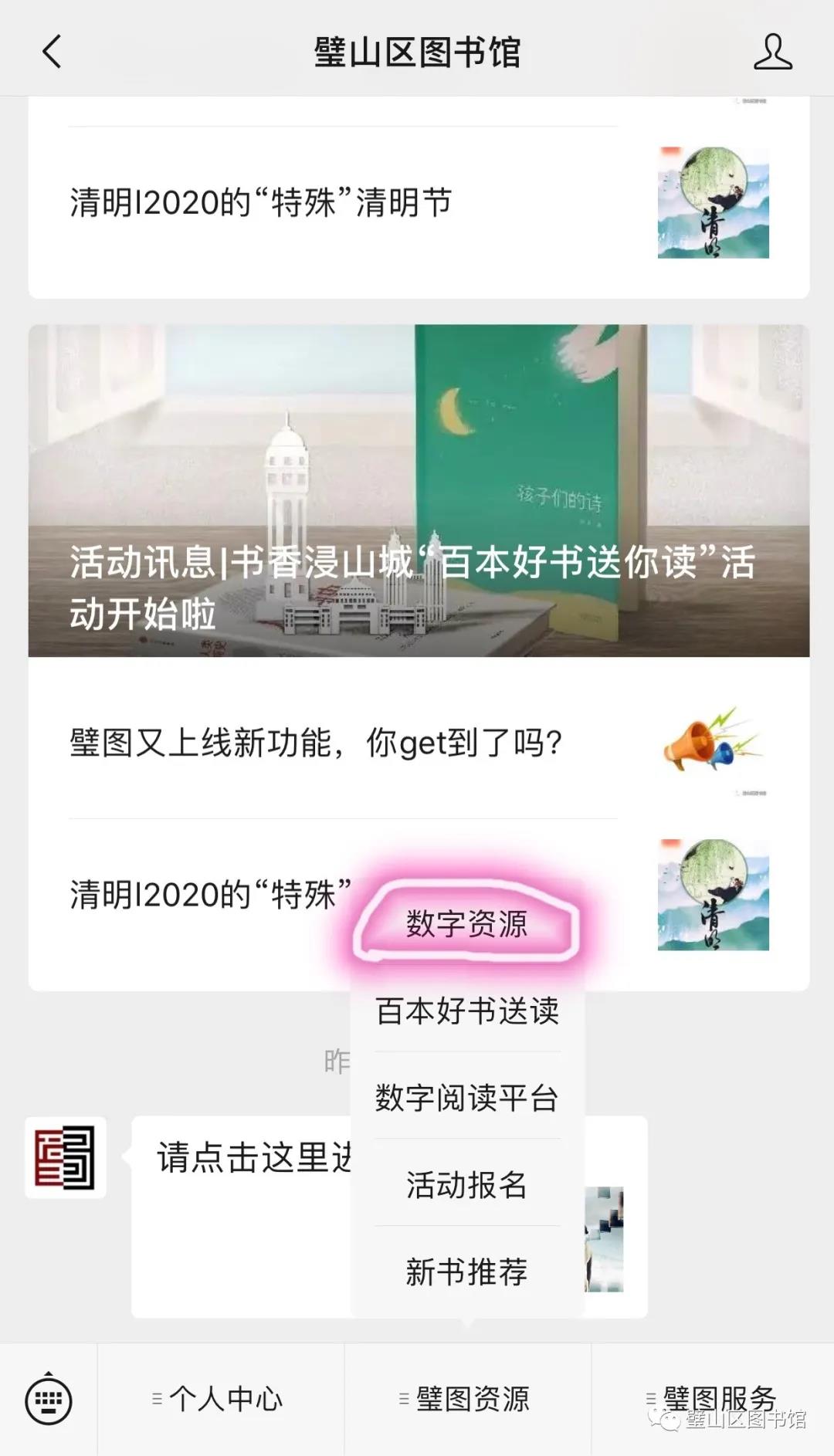
Task: Go back from 璧山区图书馆 chat
Action: pos(52,52)
